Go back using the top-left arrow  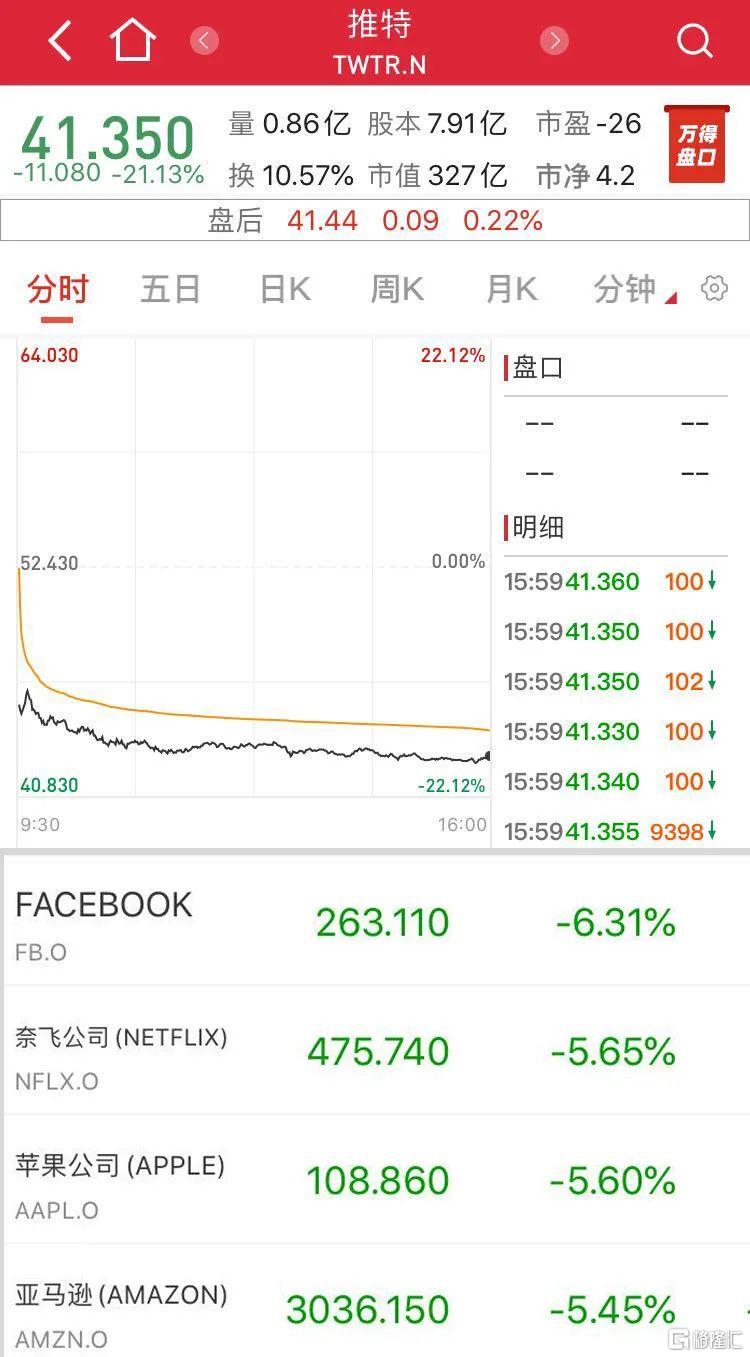[x=60, y=41]
